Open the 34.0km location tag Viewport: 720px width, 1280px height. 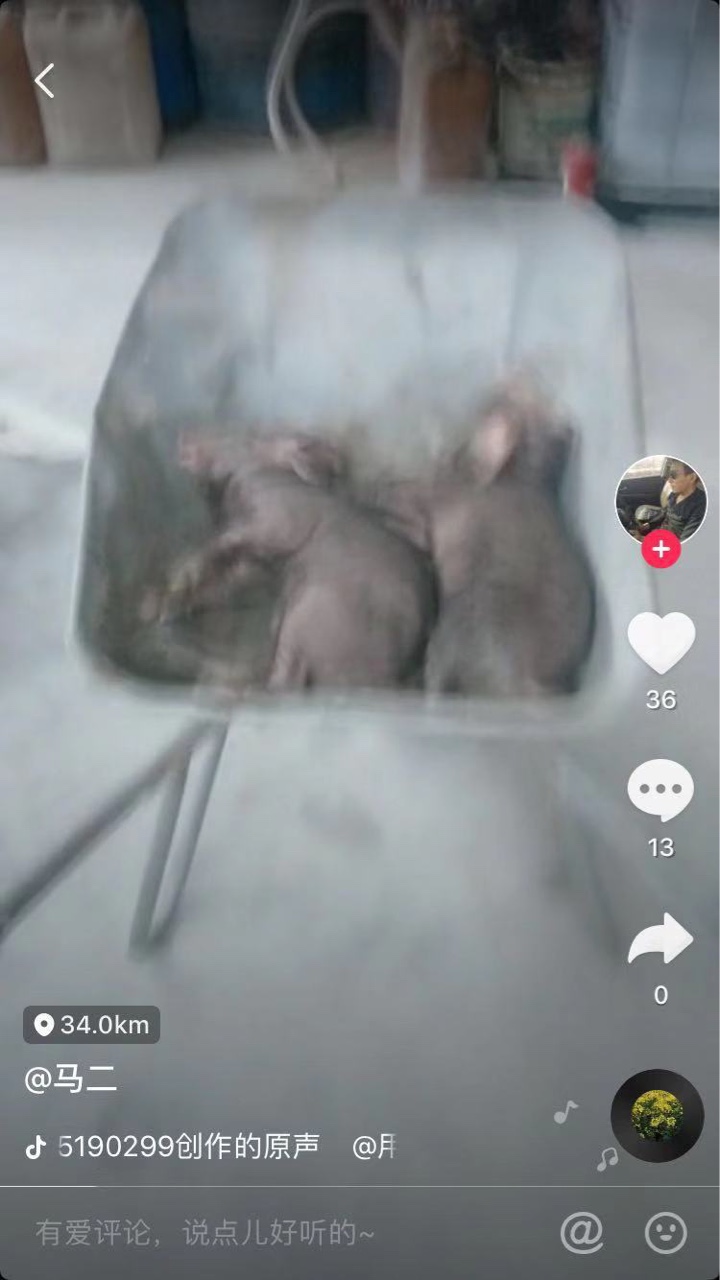(92, 1024)
